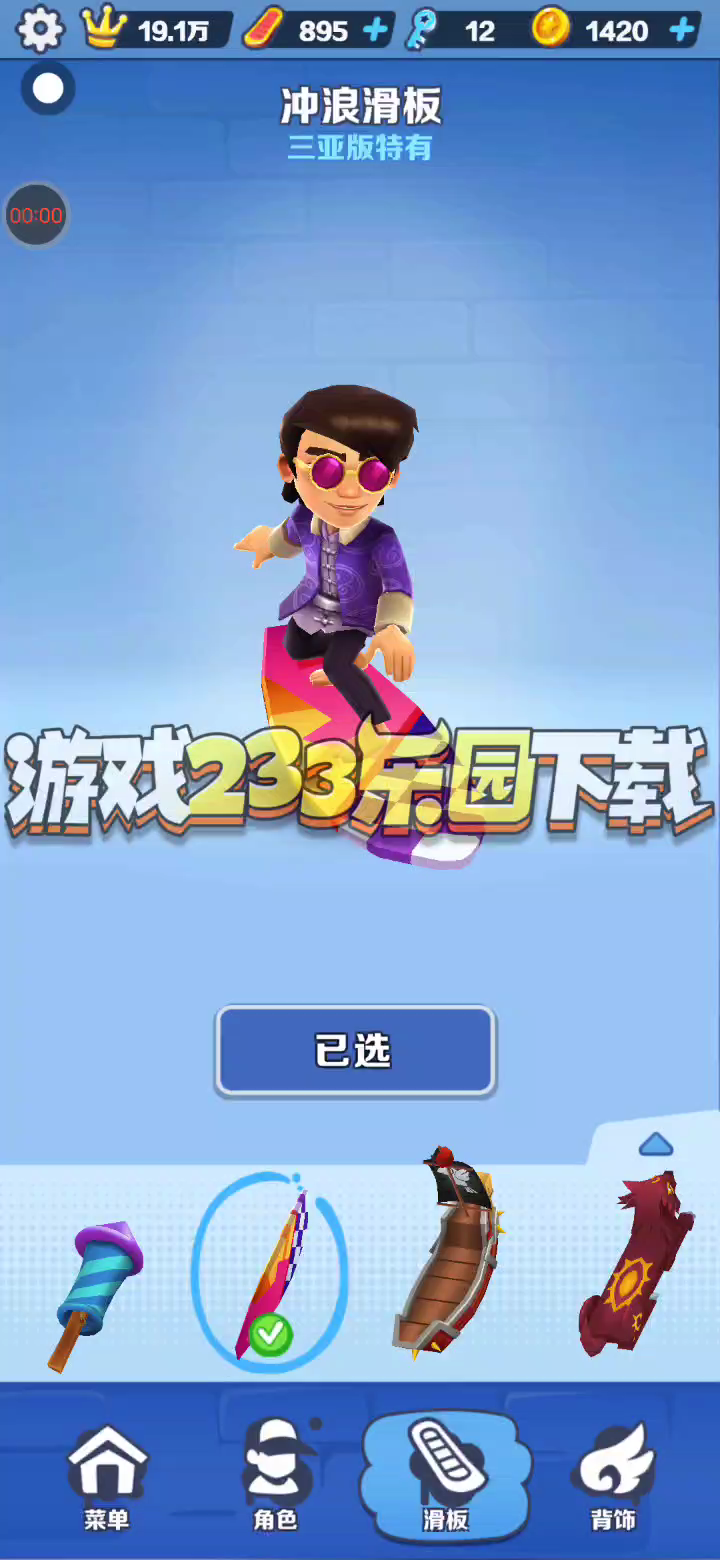Open the settings gear
This screenshot has width=720, height=1560.
[40, 30]
